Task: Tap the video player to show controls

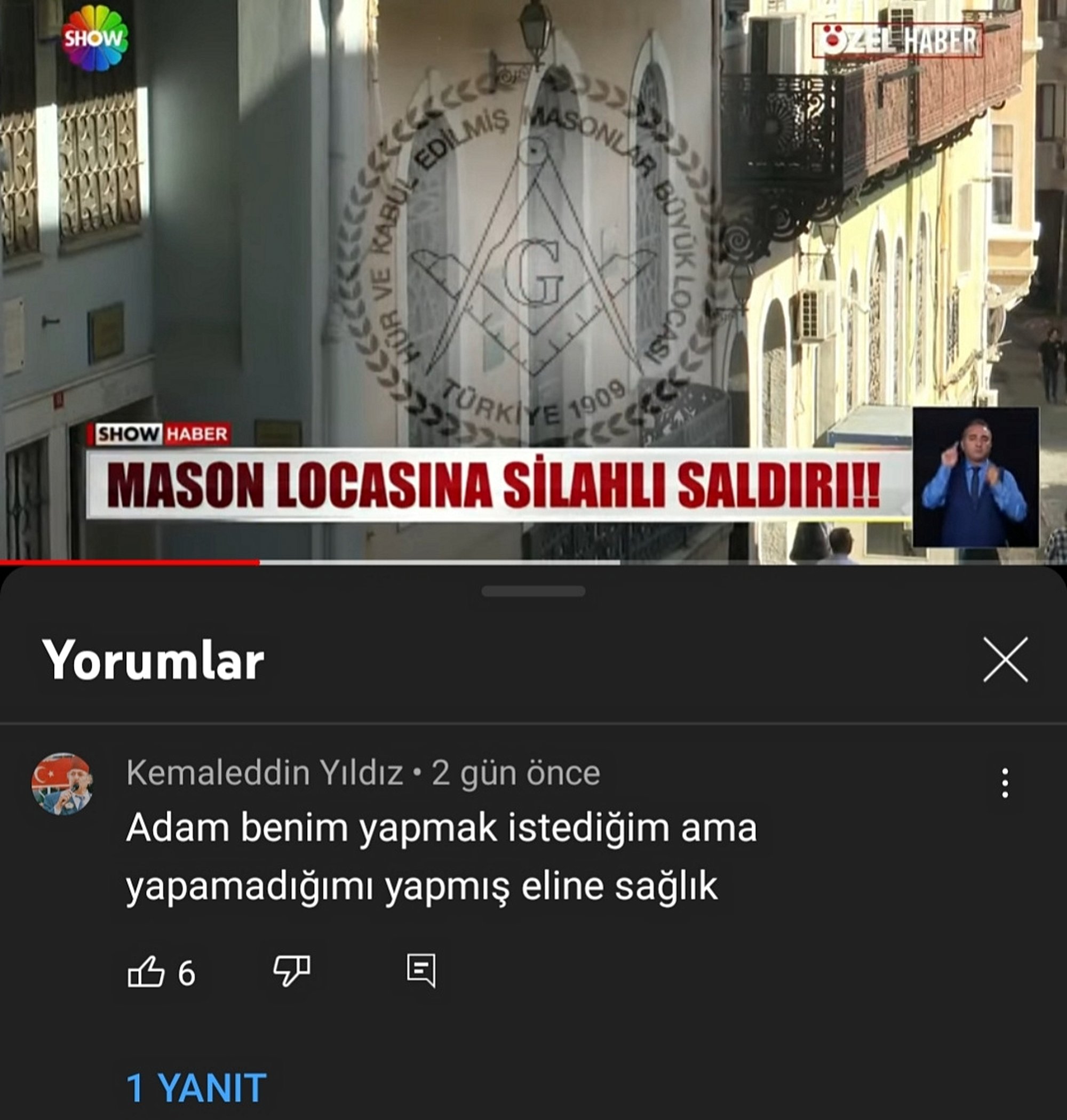Action: [x=533, y=273]
